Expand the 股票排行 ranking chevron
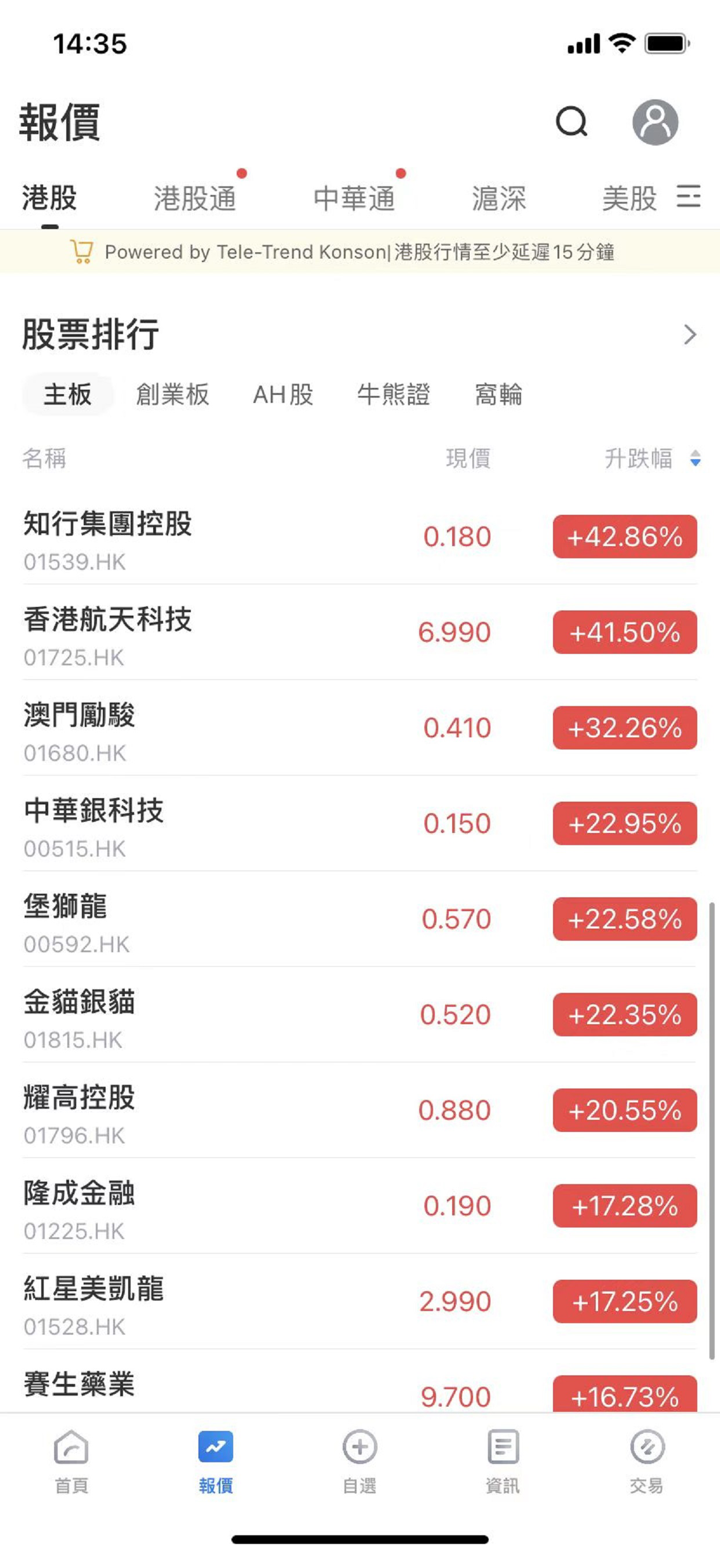This screenshot has width=720, height=1558. tap(689, 335)
